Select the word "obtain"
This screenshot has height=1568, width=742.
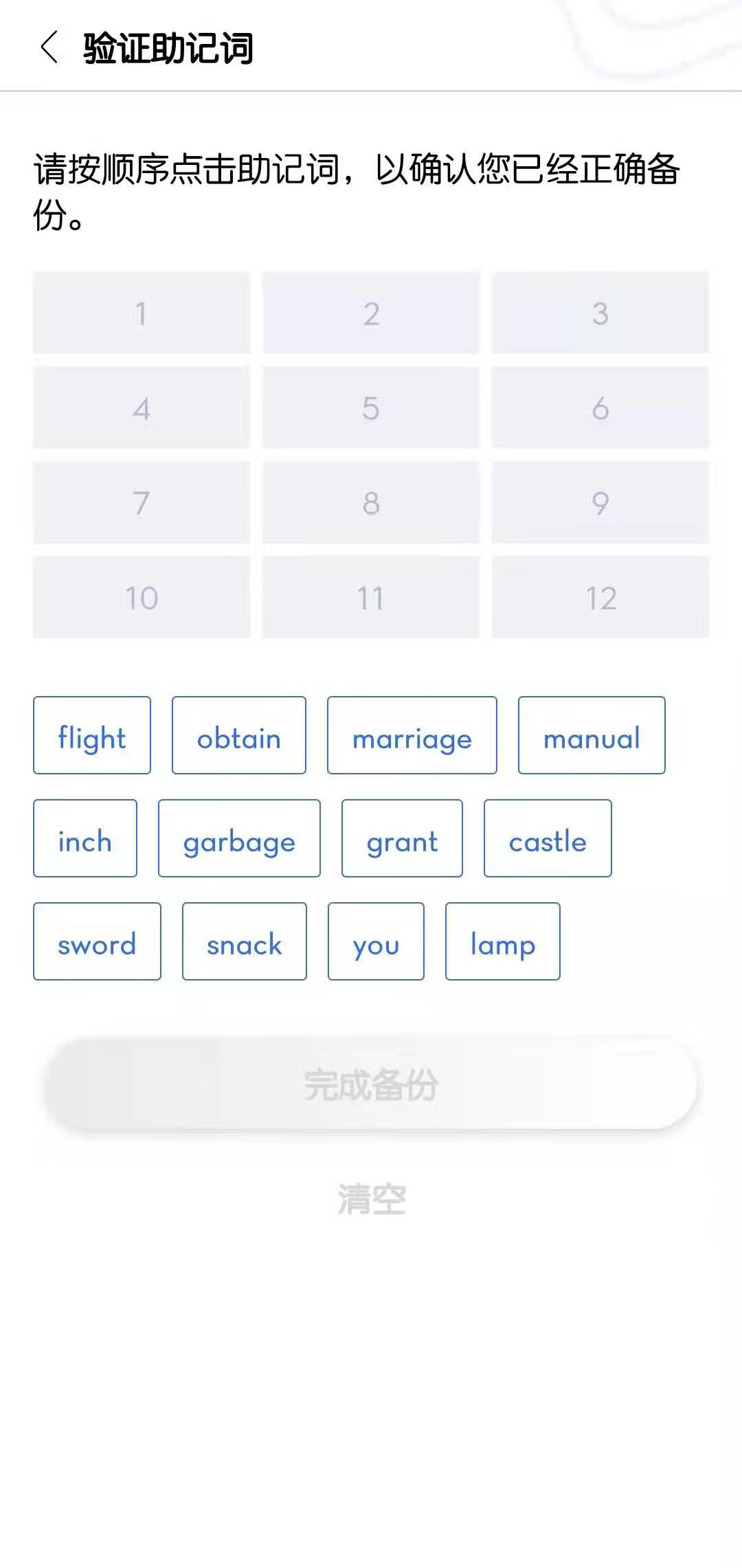tap(238, 735)
